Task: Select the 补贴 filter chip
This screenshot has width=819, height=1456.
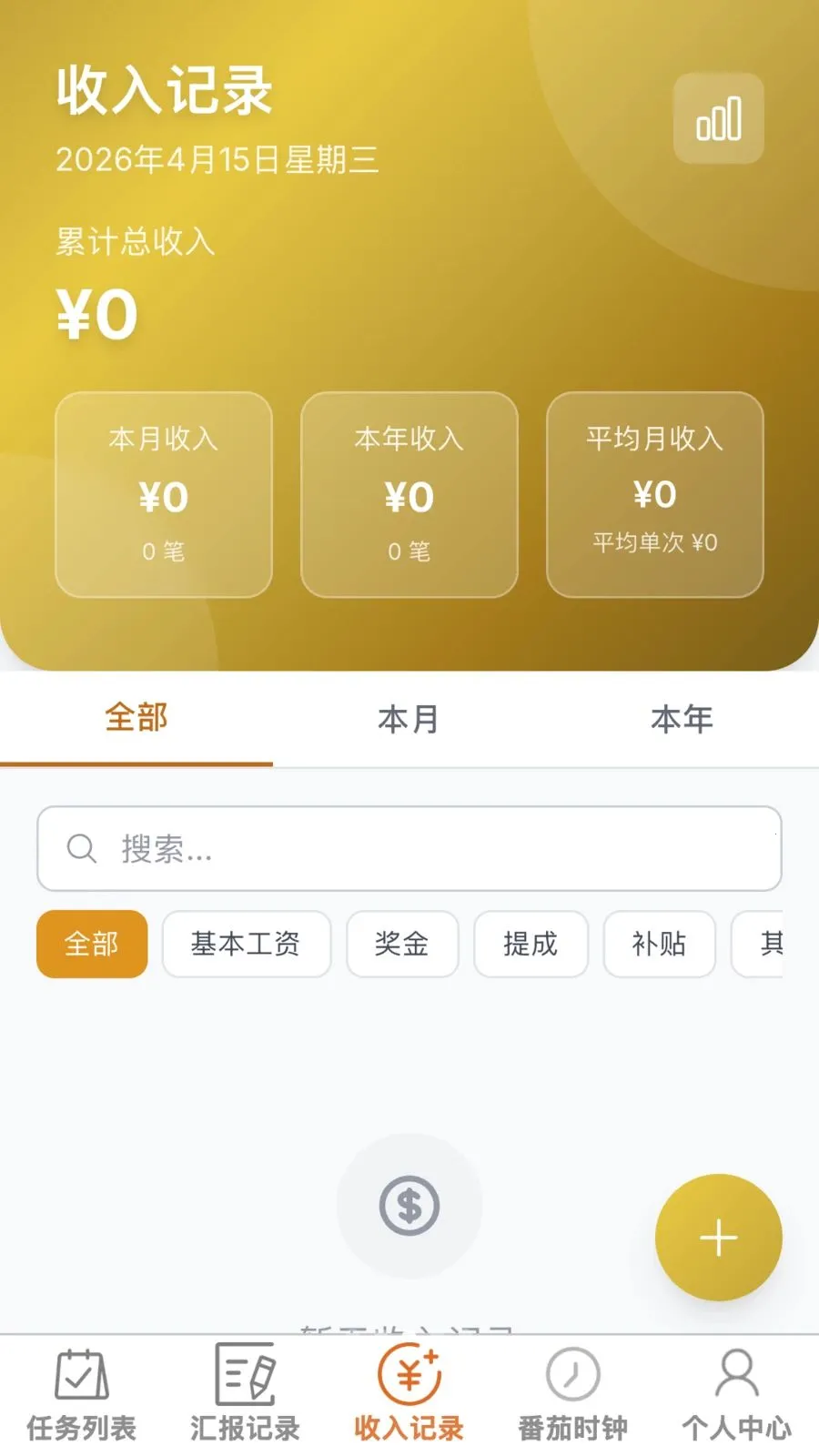Action: click(659, 945)
